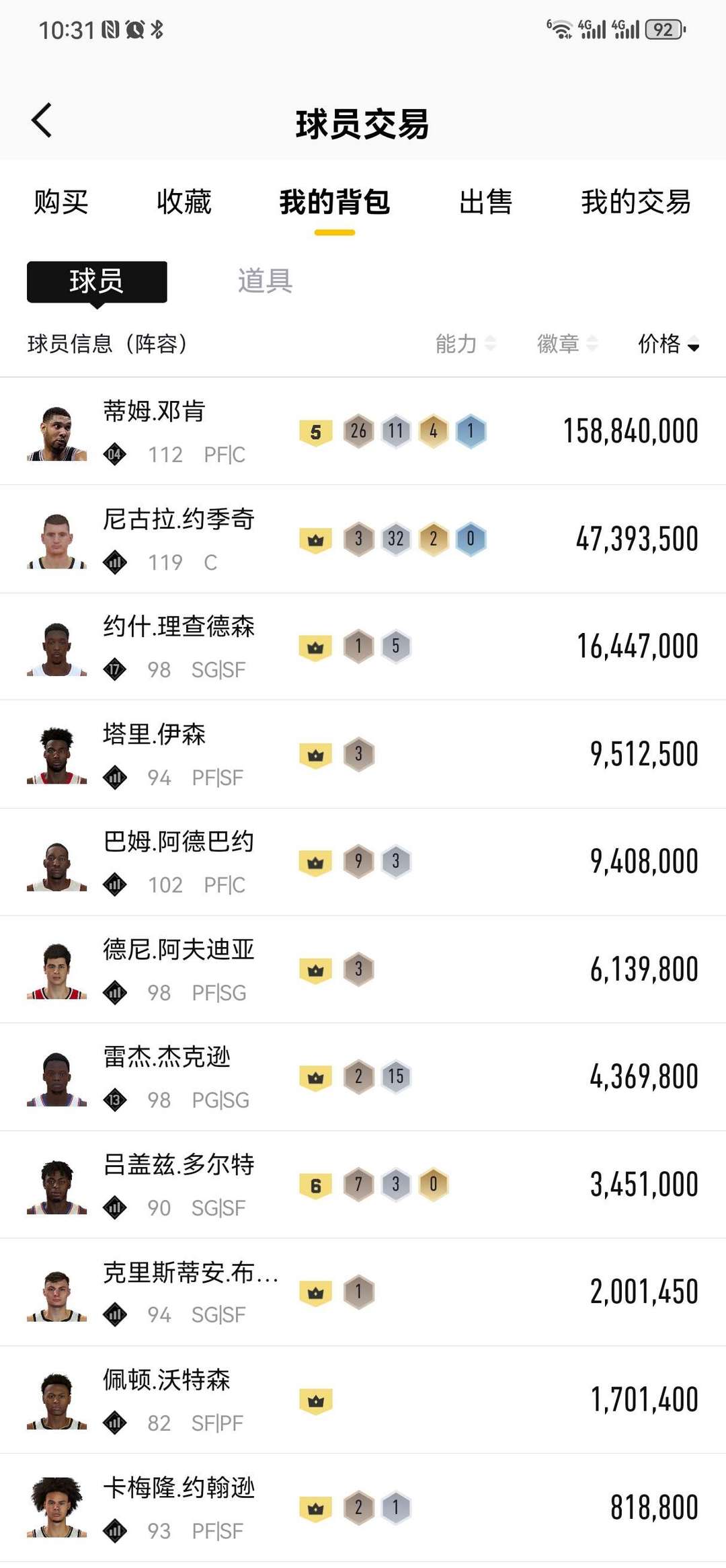Viewport: 726px width, 1568px height.
Task: Select the 球员 sub-tab
Action: (97, 281)
